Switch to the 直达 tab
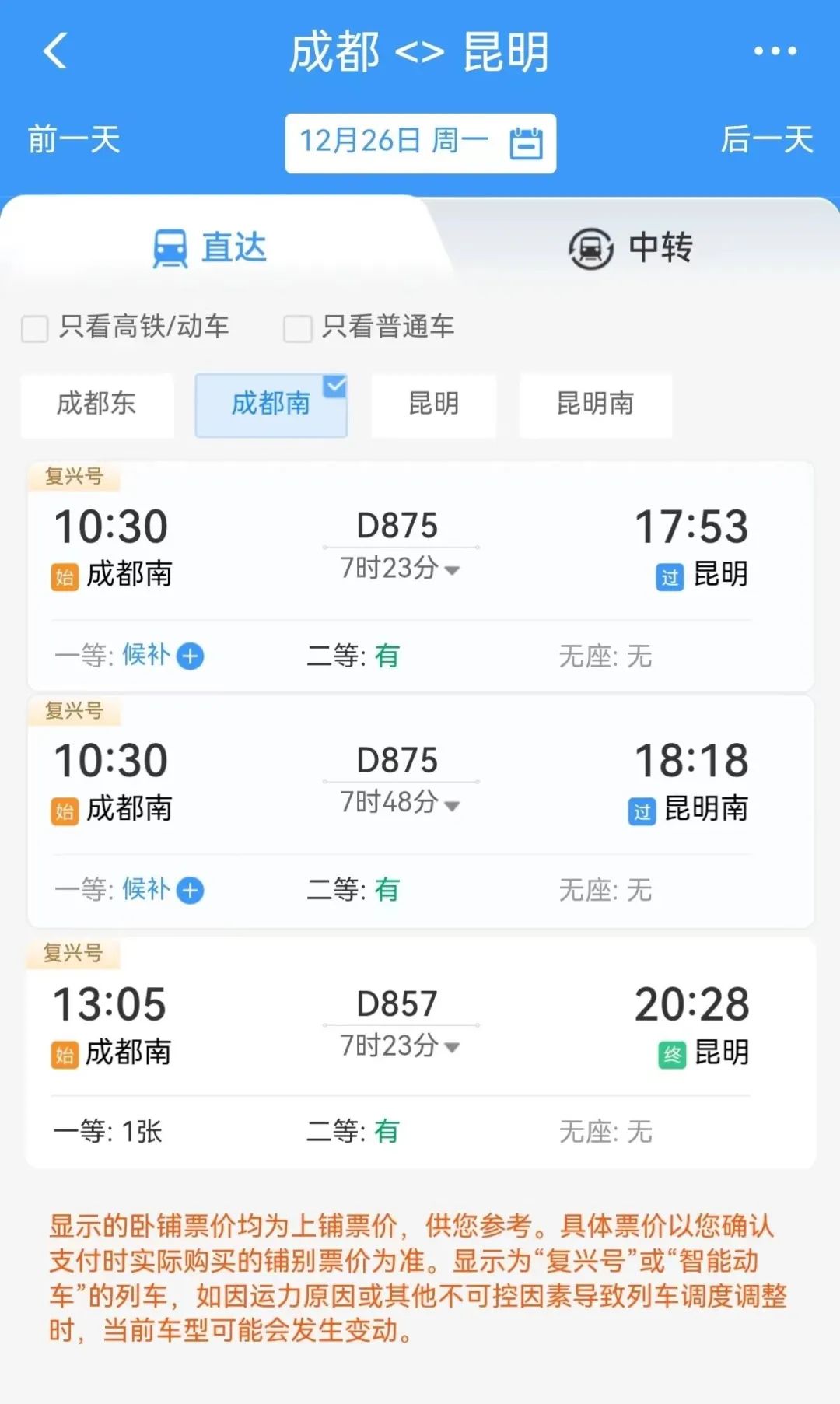 click(210, 248)
